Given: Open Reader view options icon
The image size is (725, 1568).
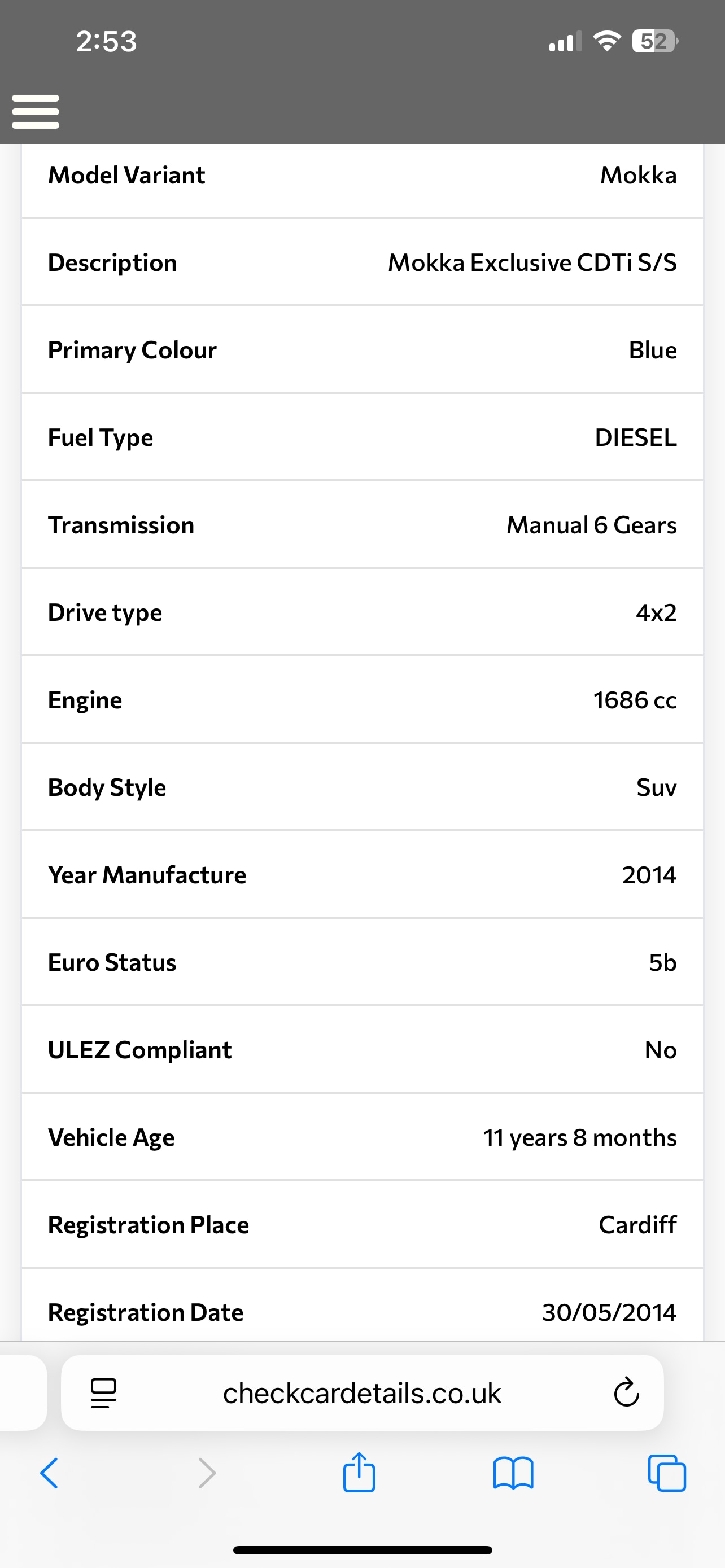Looking at the screenshot, I should [x=102, y=1392].
